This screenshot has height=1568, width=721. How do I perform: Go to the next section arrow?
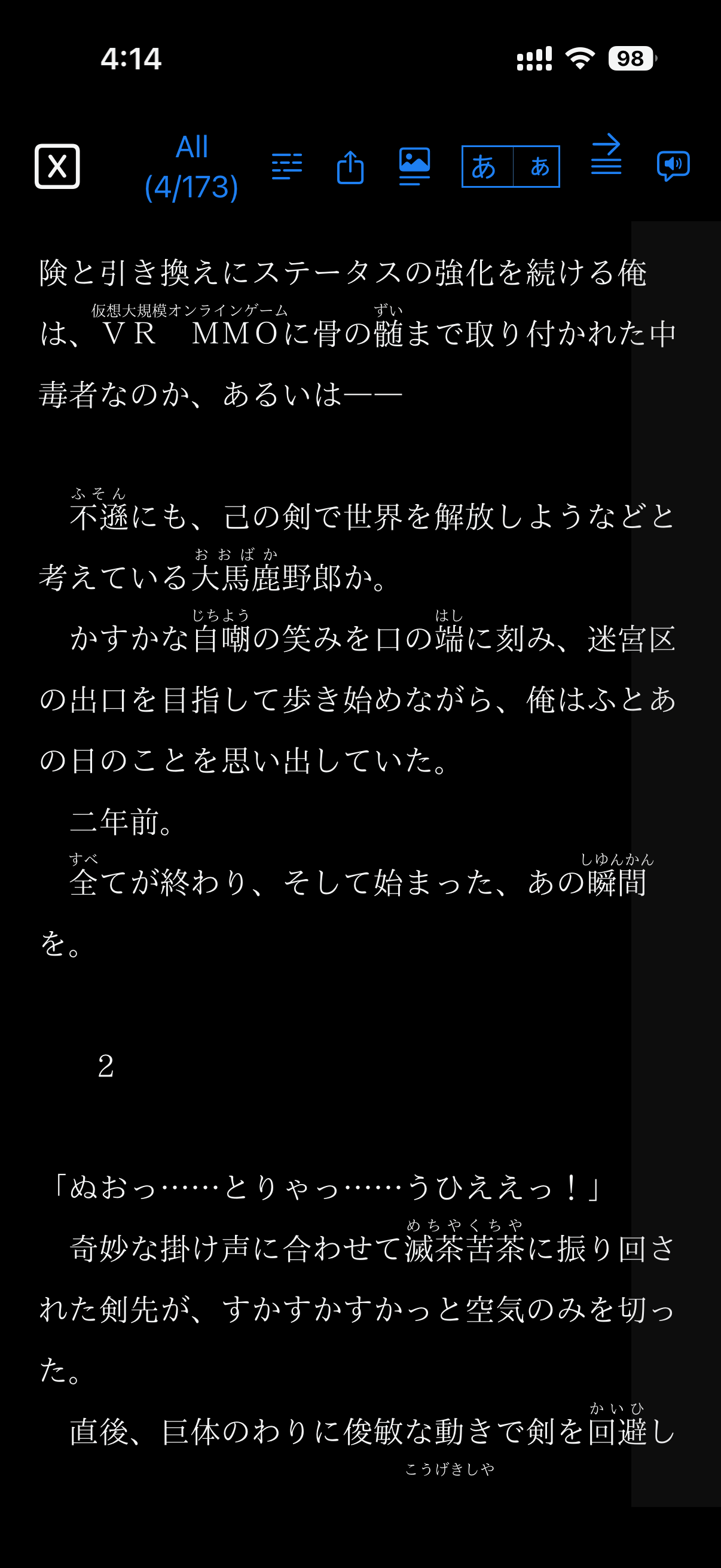pos(606,155)
